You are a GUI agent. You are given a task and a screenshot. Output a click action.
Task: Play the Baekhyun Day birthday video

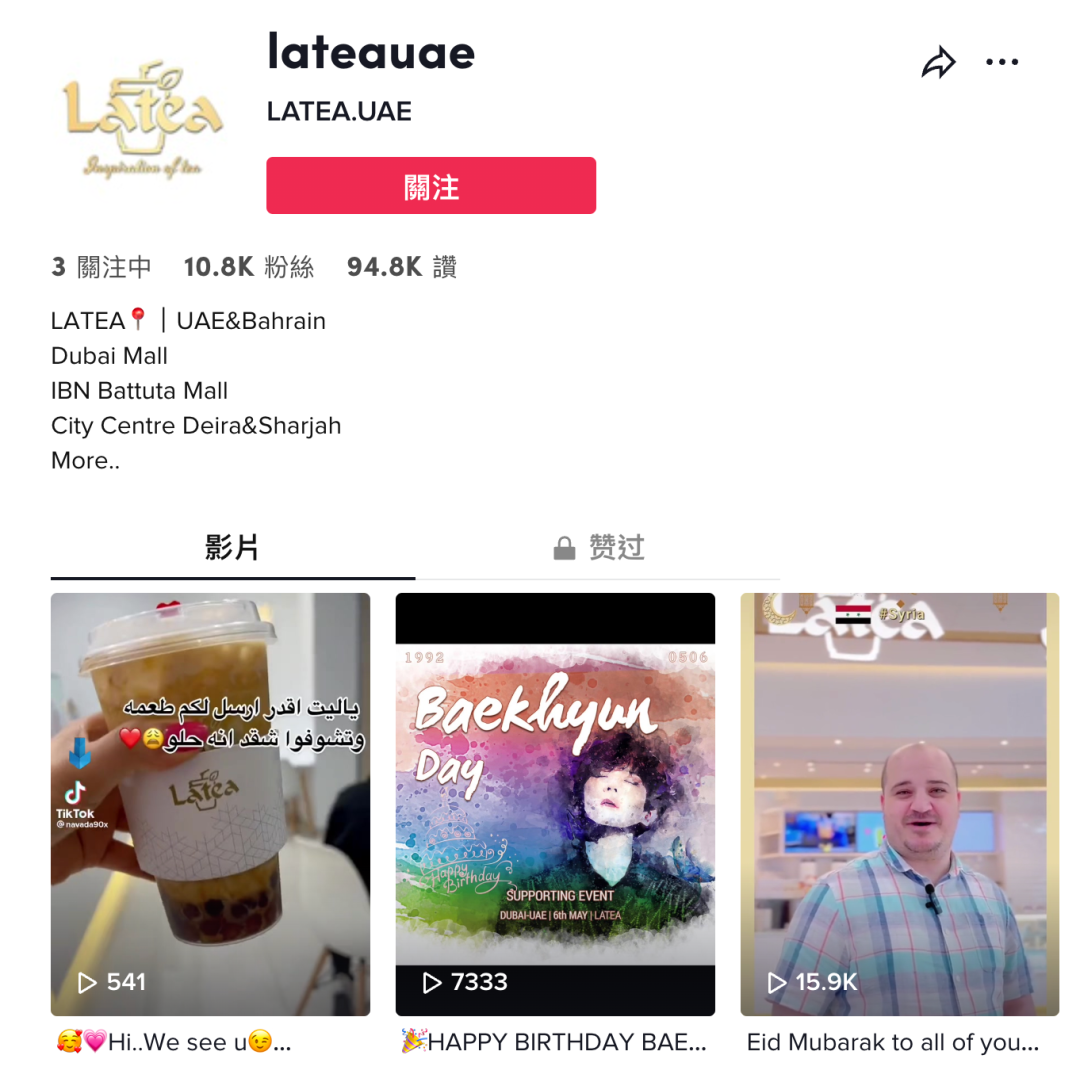(x=555, y=803)
